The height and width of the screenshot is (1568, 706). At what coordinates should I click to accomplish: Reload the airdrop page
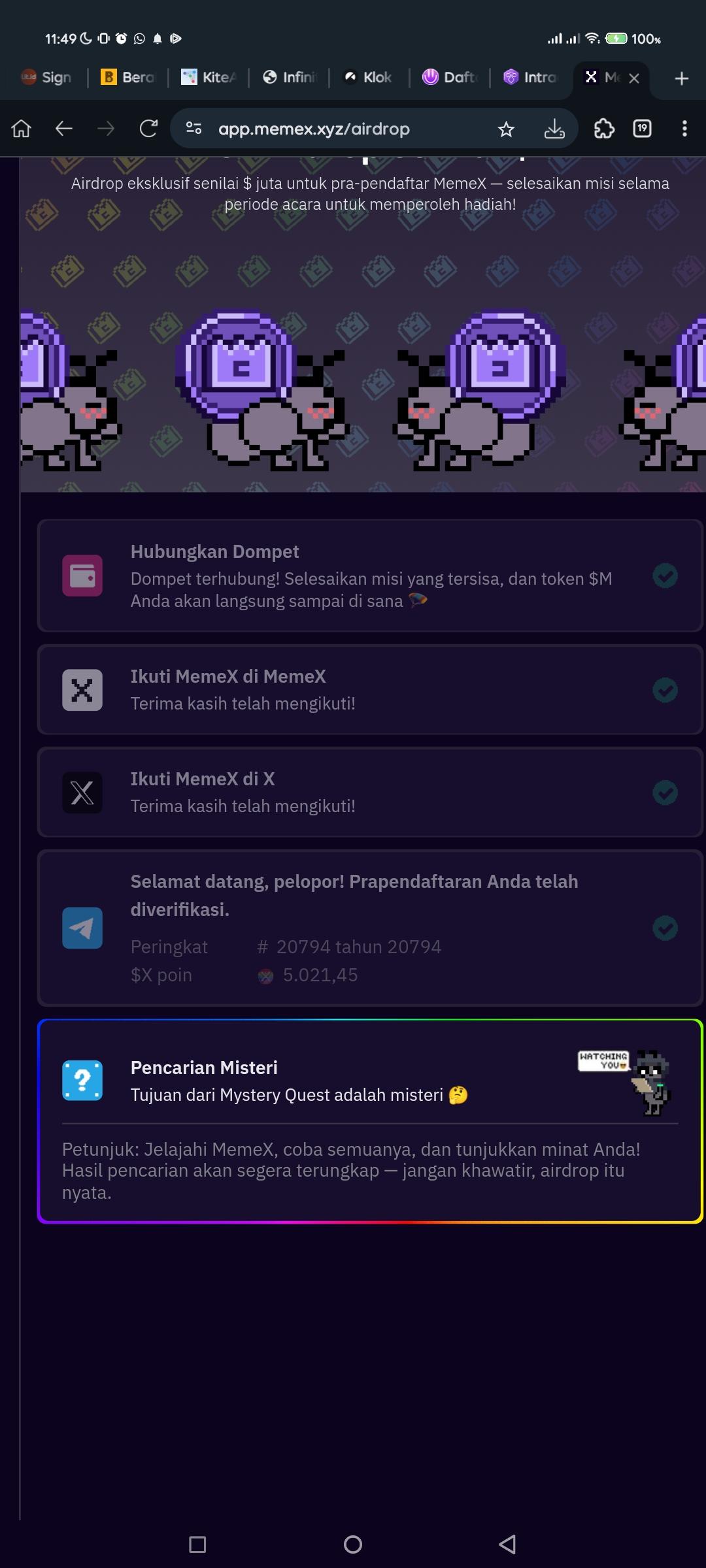point(148,129)
